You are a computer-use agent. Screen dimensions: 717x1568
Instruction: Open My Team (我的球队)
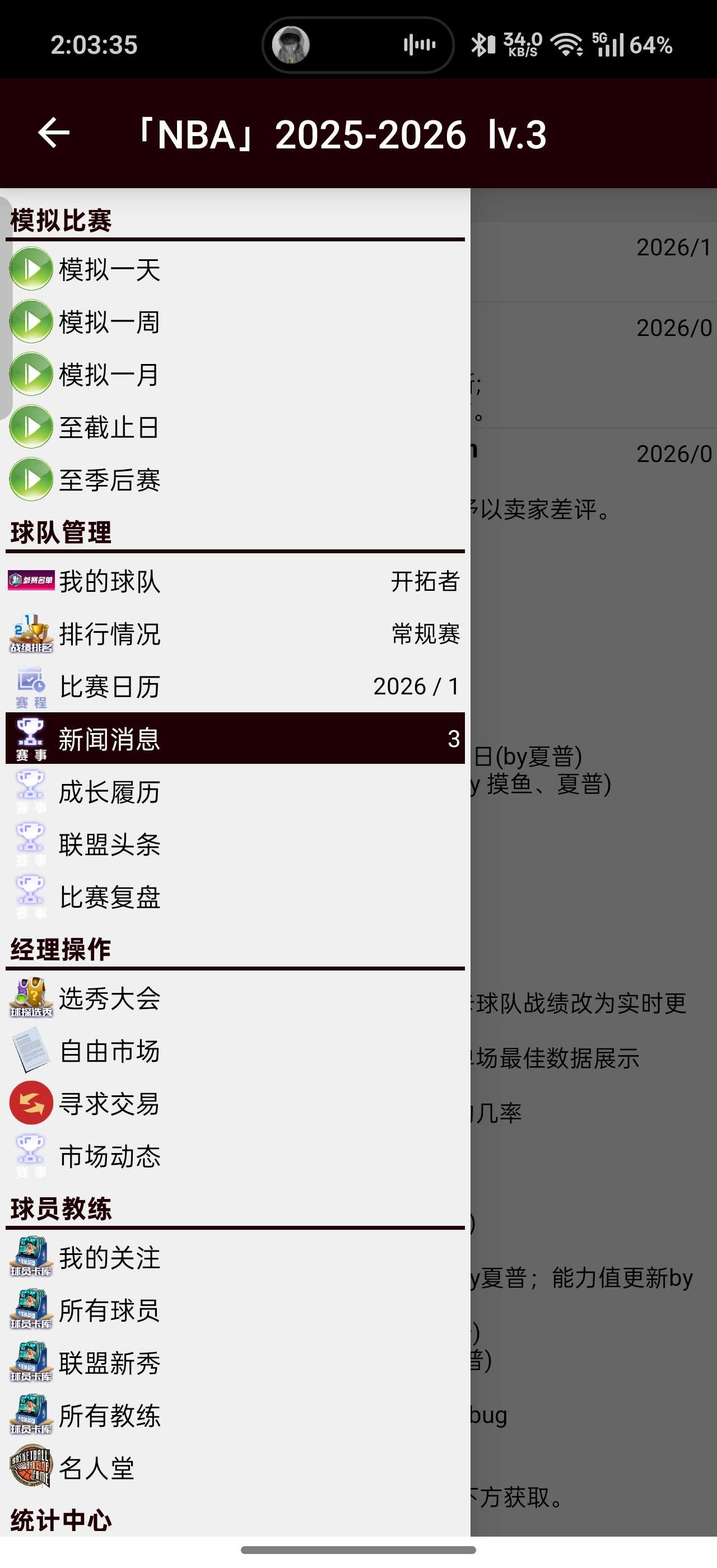[x=234, y=581]
